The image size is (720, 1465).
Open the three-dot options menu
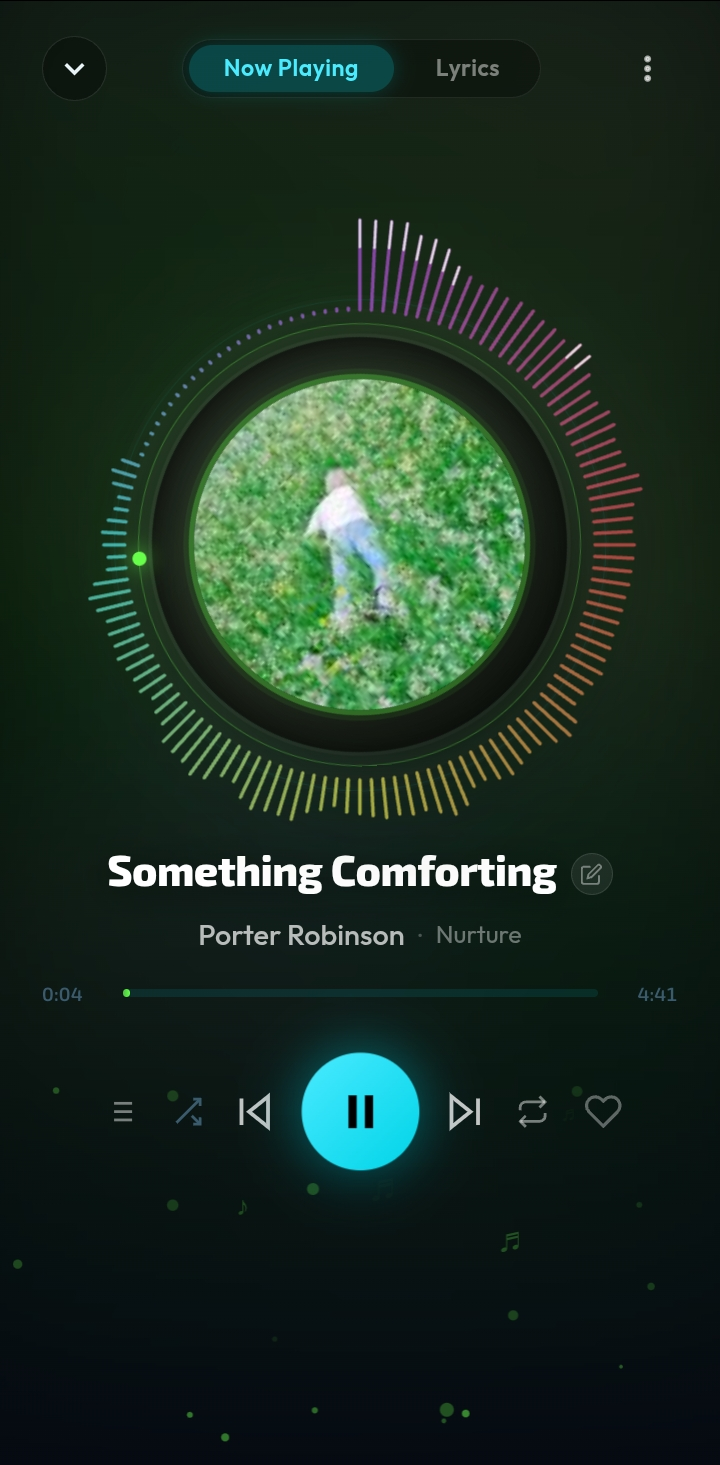pos(647,68)
